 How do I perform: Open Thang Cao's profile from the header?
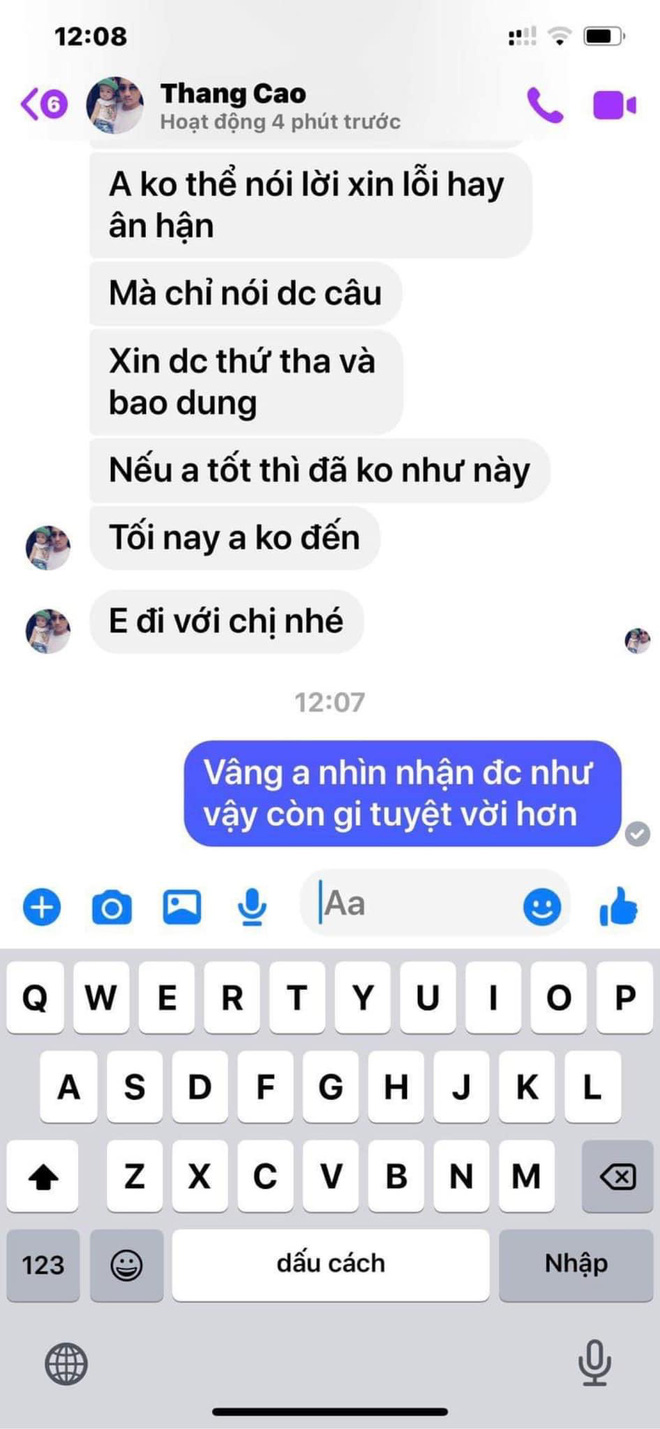point(232,105)
